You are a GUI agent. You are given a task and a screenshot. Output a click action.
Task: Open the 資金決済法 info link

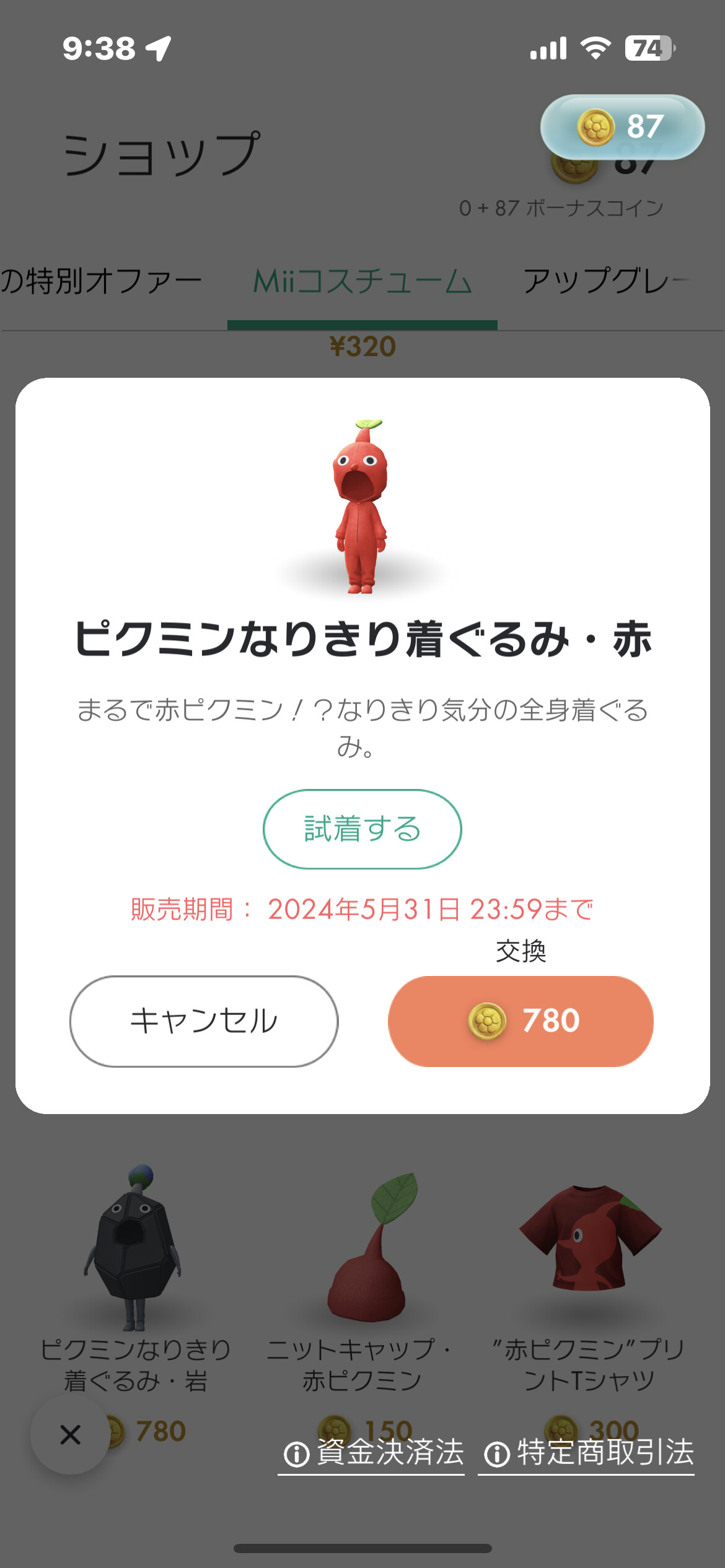[x=372, y=1453]
